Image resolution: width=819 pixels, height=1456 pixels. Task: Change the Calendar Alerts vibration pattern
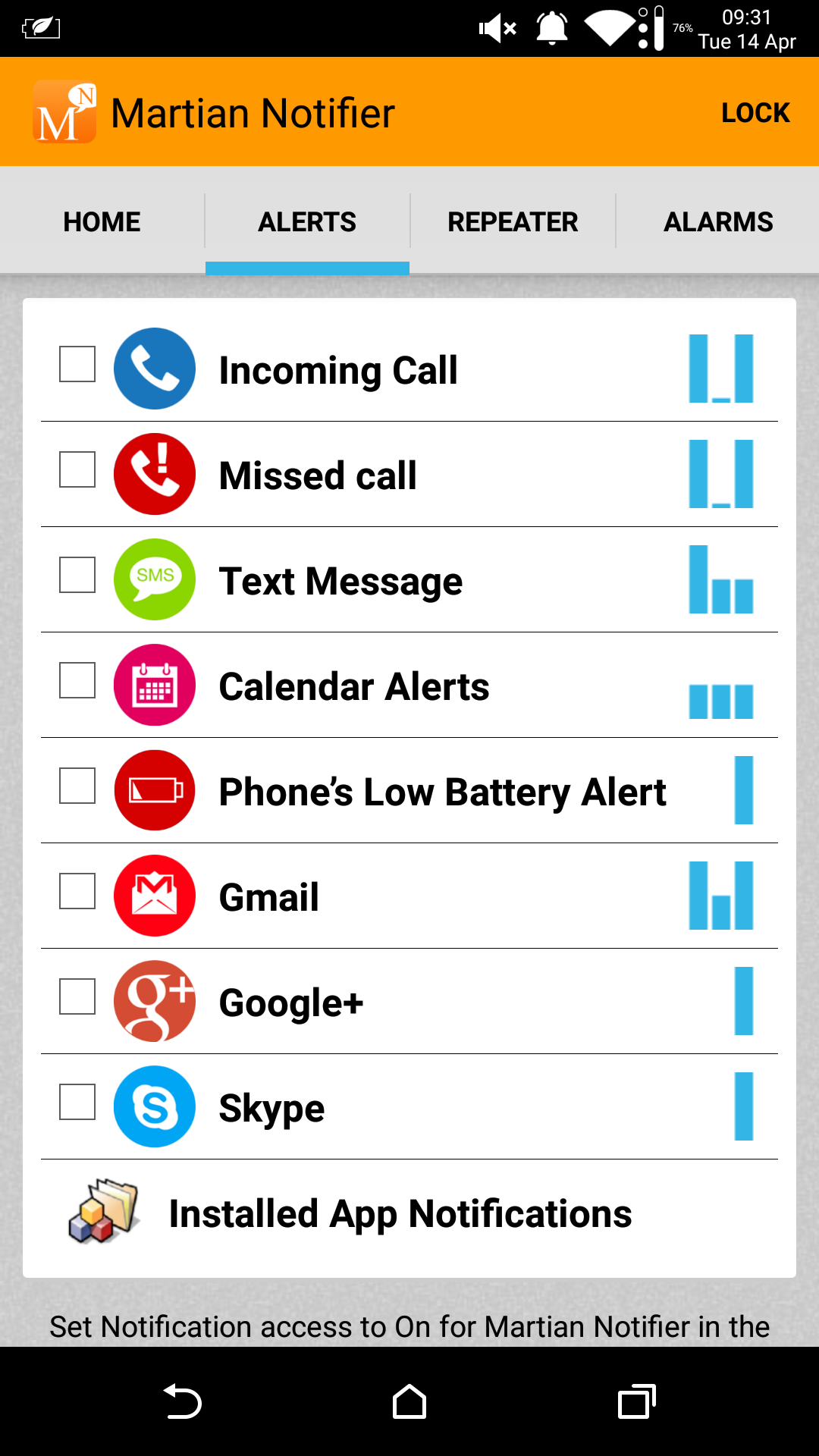(720, 701)
